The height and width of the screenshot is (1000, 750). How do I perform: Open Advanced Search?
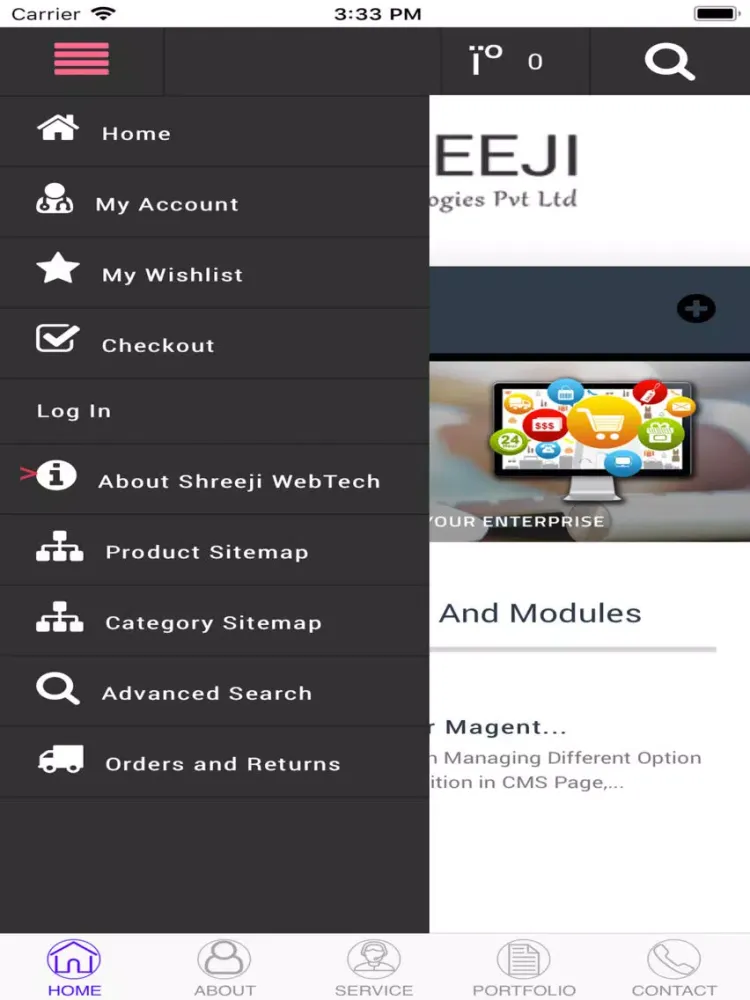pos(206,693)
